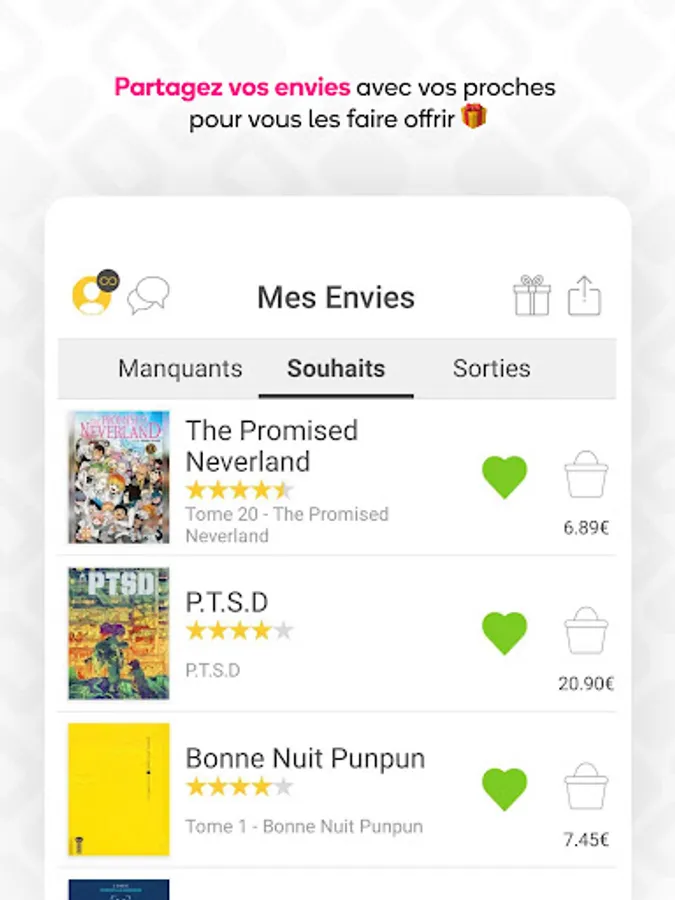This screenshot has height=900, width=675.
Task: Toggle the green heart on P.T.S.D
Action: pyautogui.click(x=505, y=633)
